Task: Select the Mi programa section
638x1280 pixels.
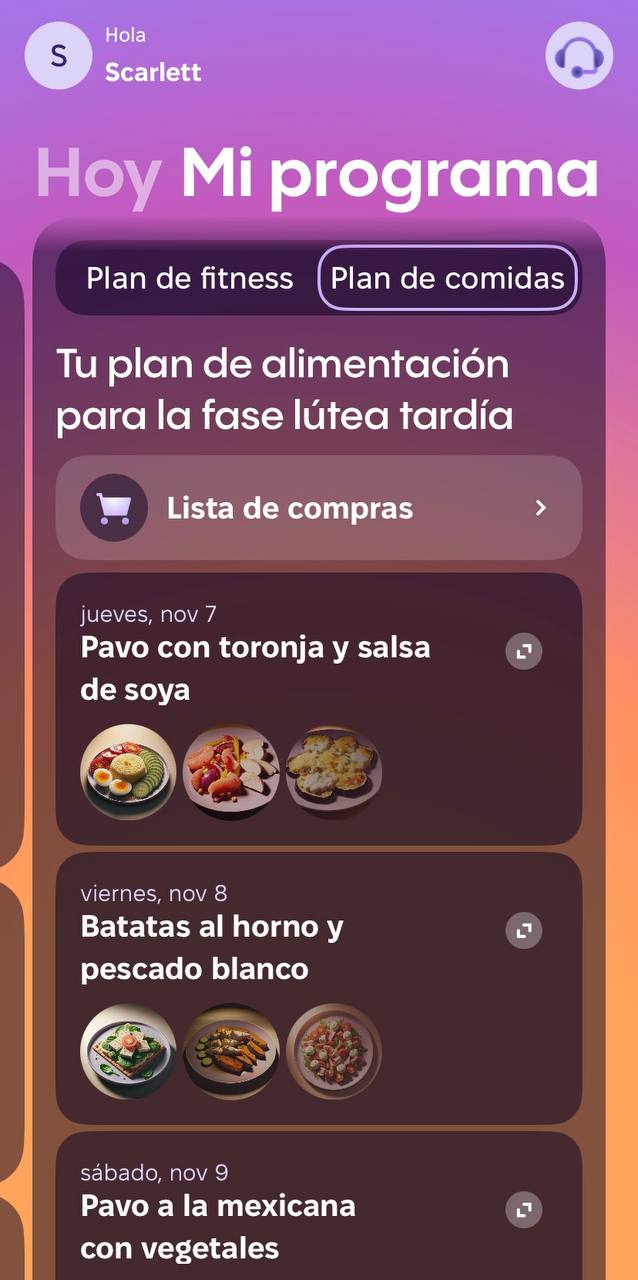Action: click(x=389, y=174)
